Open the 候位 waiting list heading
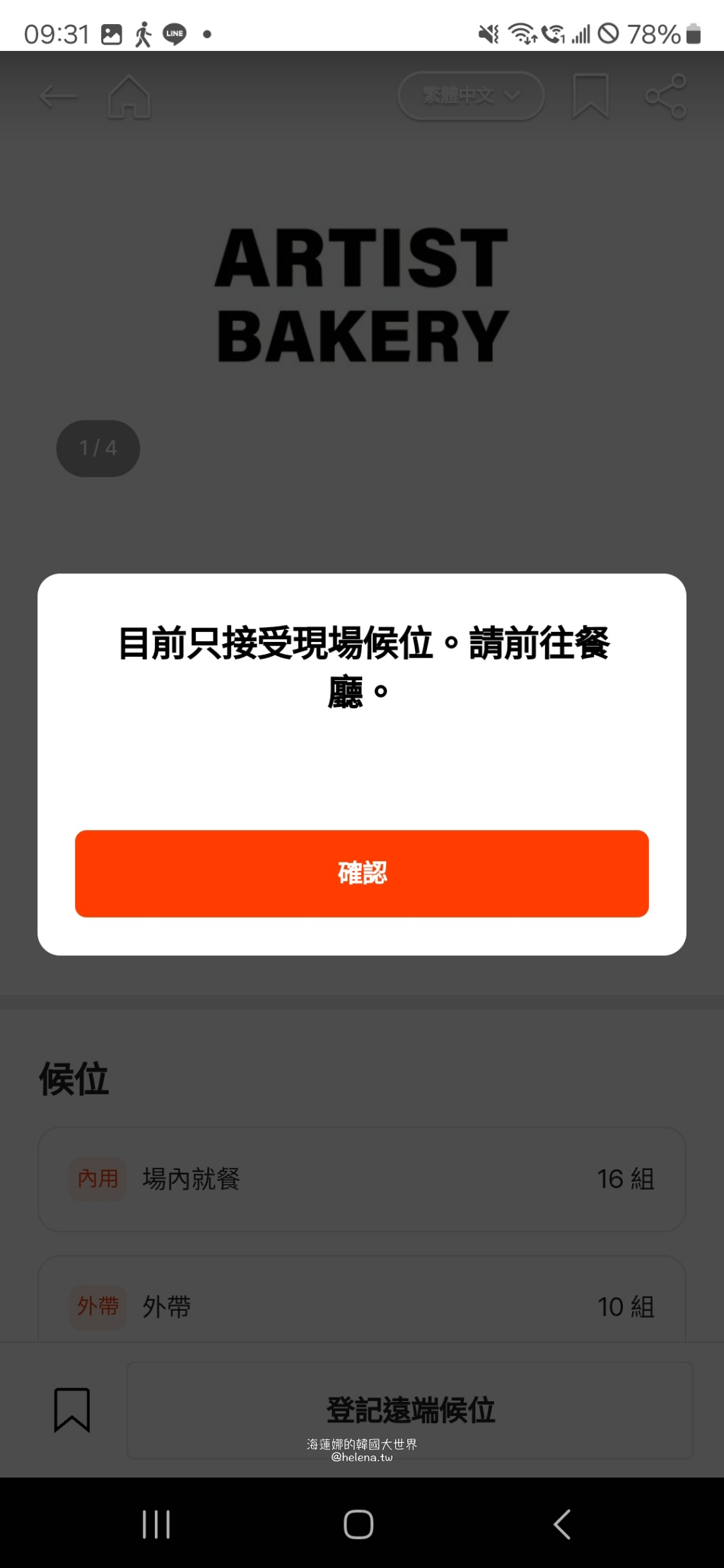Image resolution: width=724 pixels, height=1568 pixels. coord(73,1078)
